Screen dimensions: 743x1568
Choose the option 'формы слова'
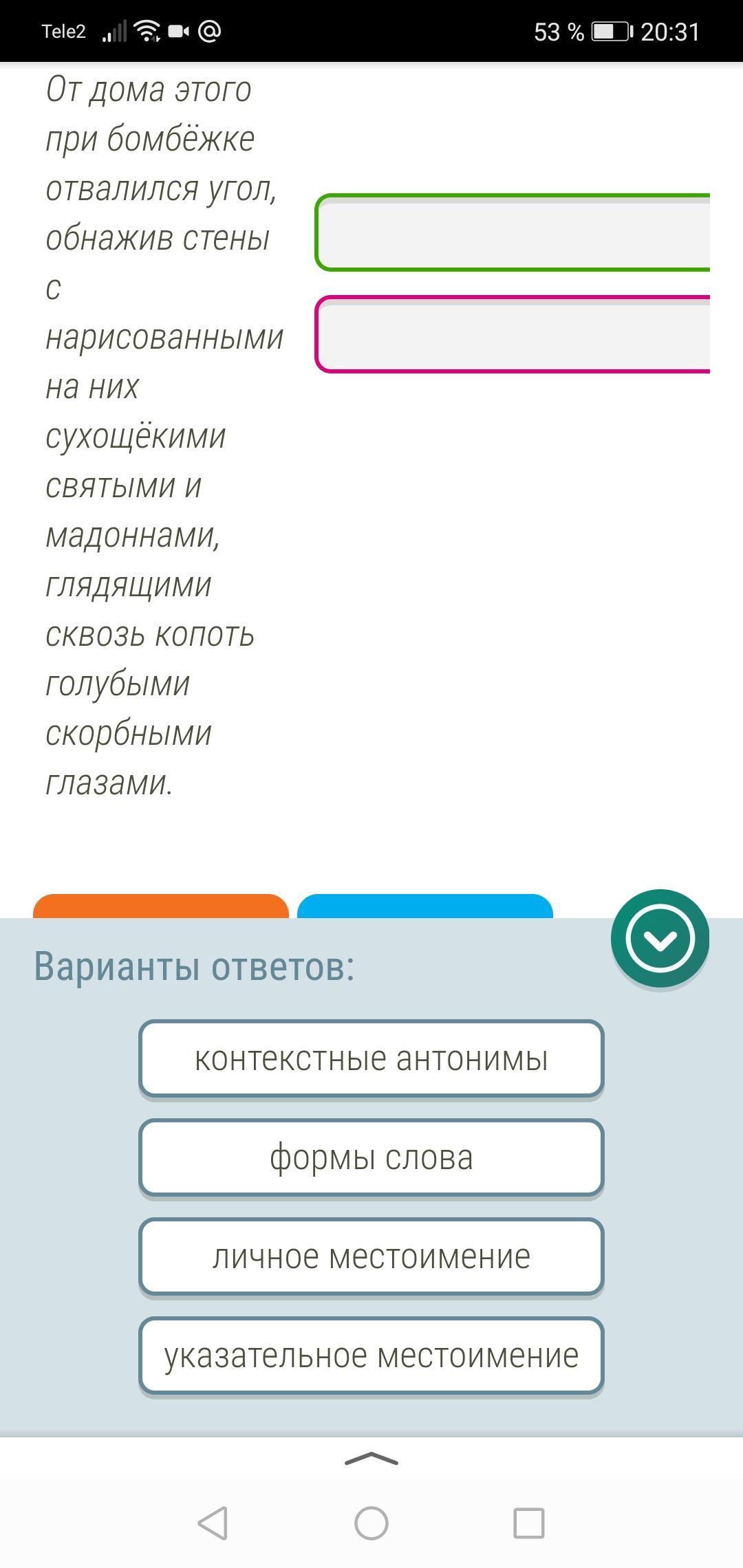tap(371, 1157)
